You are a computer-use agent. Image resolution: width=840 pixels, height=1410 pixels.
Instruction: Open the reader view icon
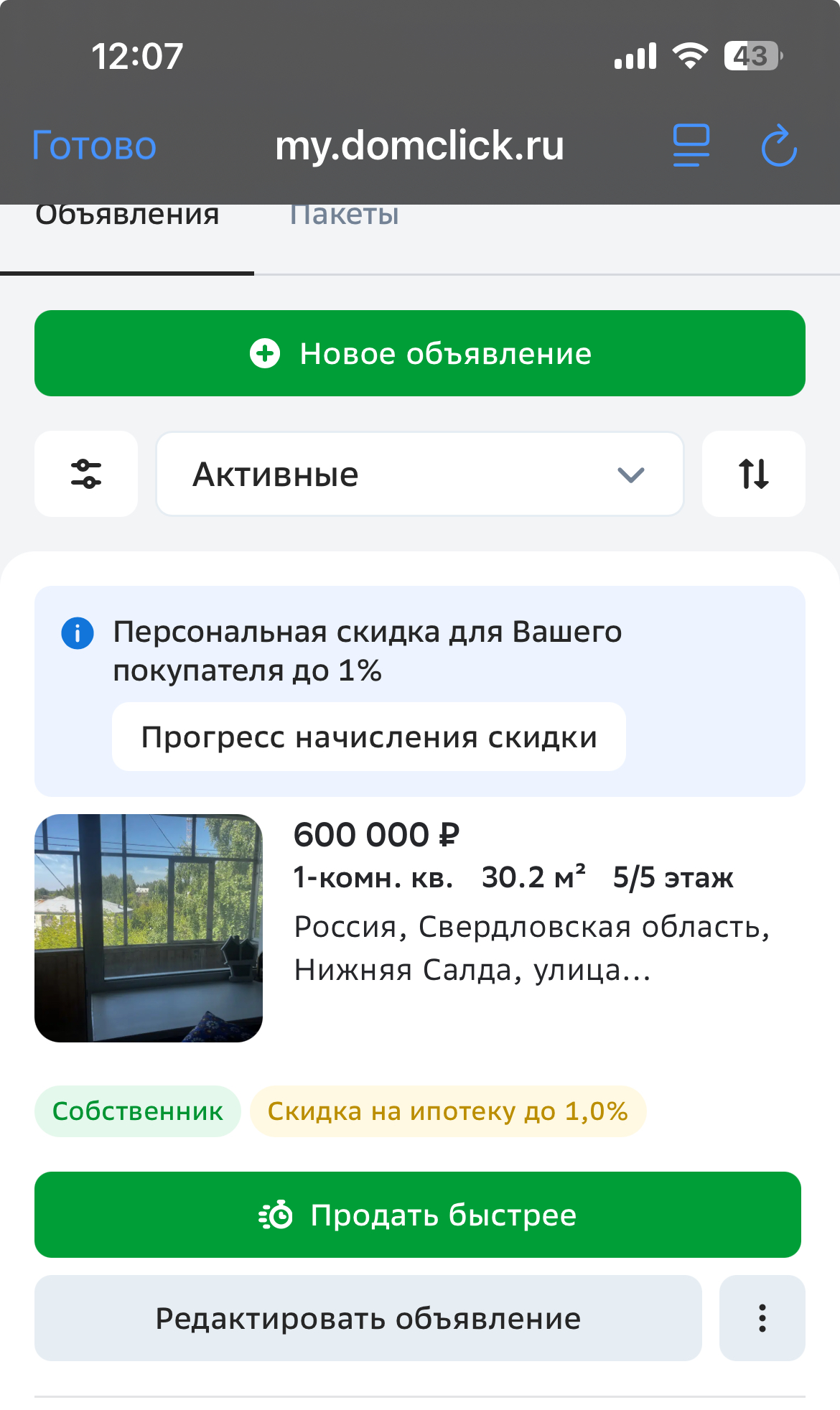click(x=691, y=146)
